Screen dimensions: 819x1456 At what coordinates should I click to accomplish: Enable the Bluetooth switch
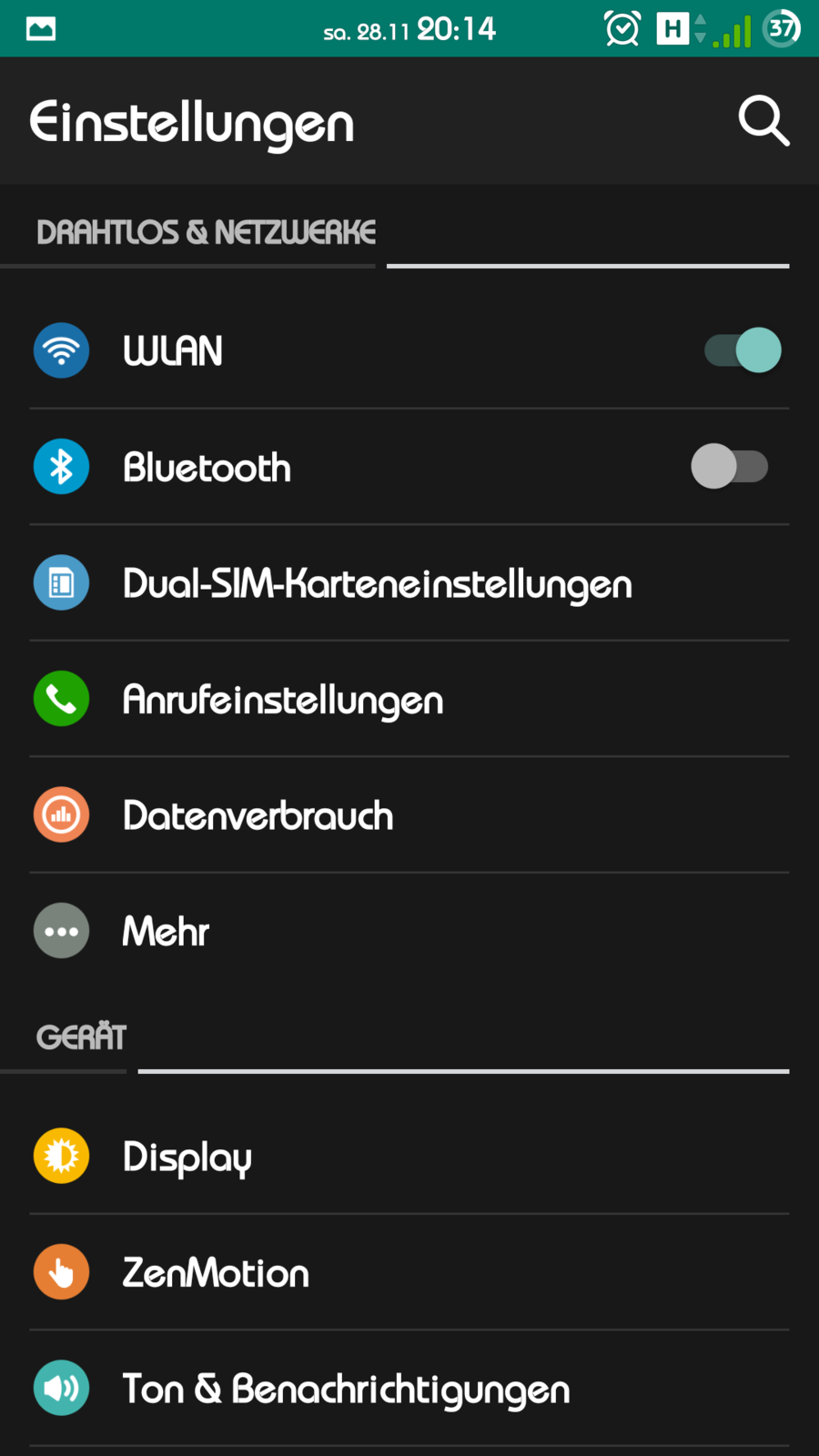point(729,467)
